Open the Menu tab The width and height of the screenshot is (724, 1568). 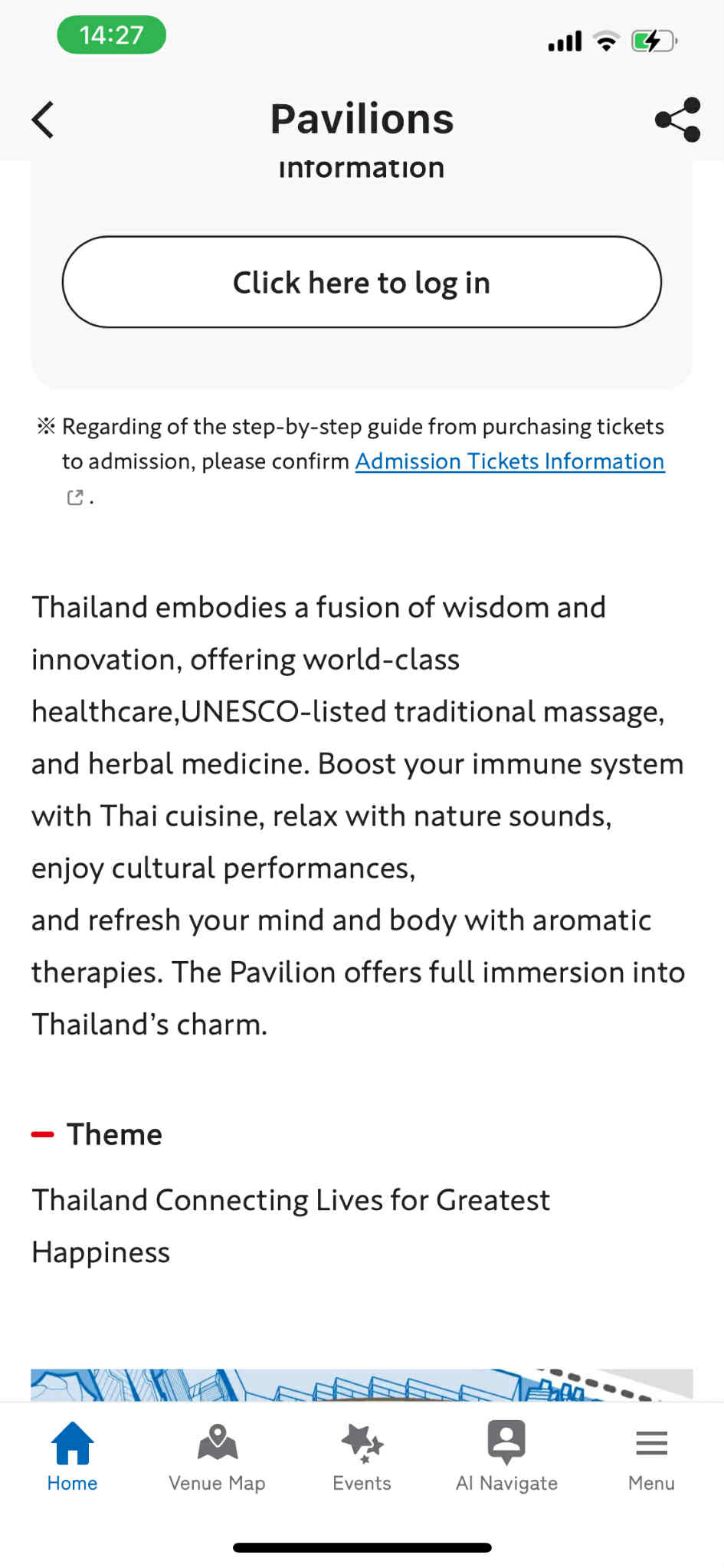coord(651,1456)
